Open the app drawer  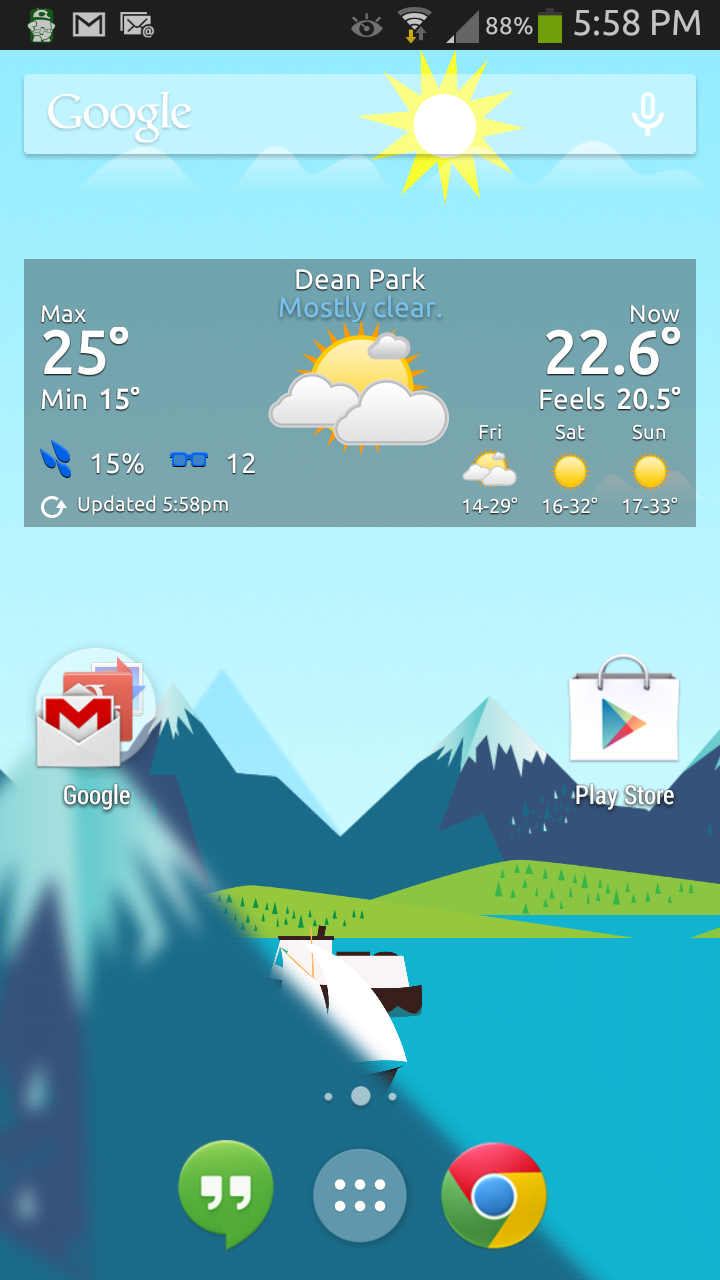click(360, 1195)
